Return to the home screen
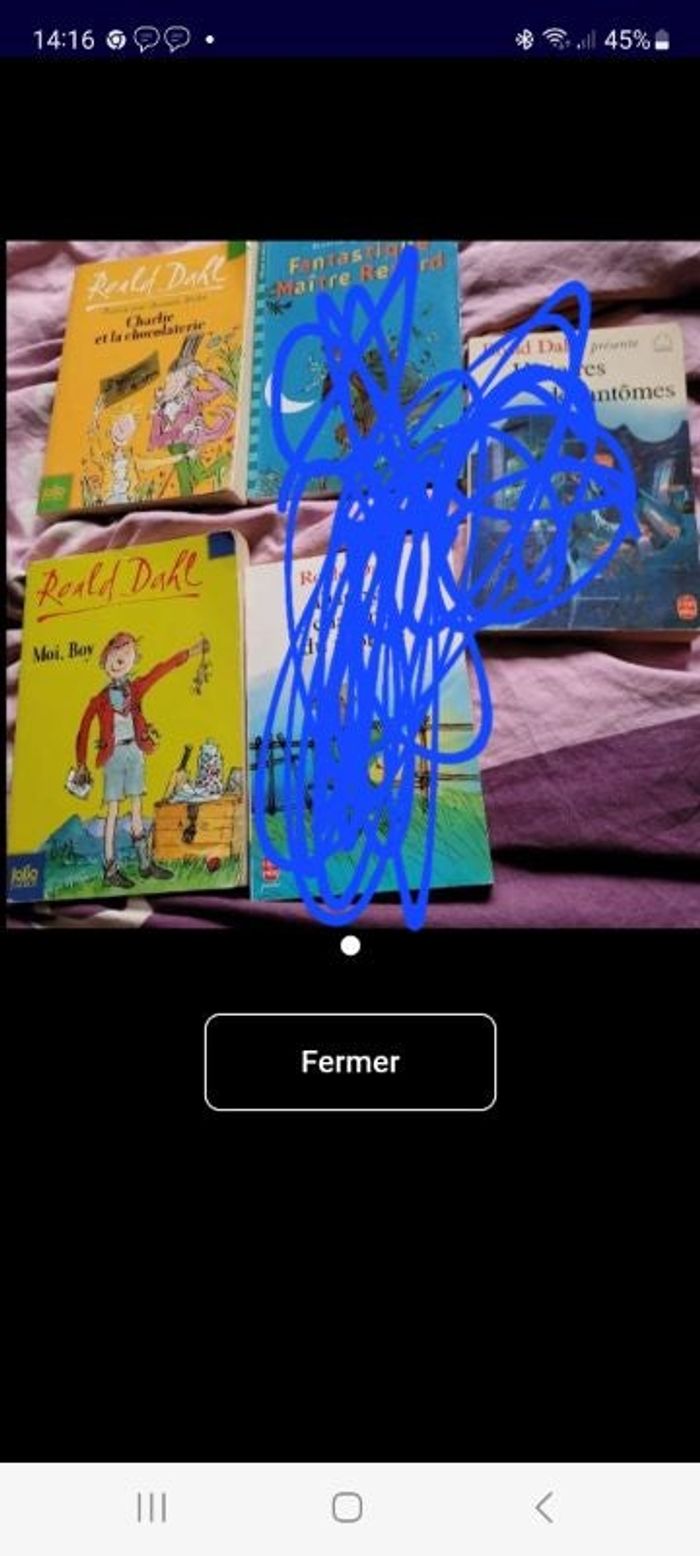The width and height of the screenshot is (700, 1556). point(347,1507)
